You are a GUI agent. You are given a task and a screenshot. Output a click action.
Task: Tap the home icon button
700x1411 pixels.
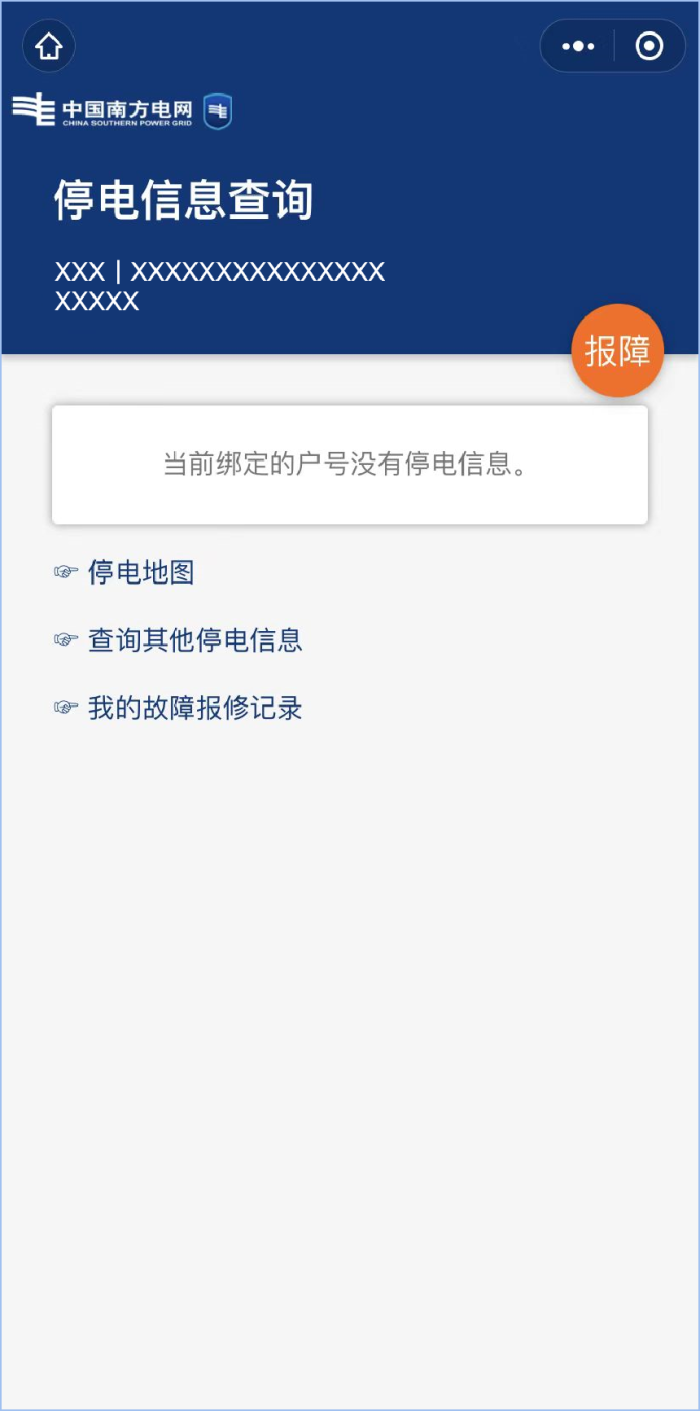[x=49, y=46]
